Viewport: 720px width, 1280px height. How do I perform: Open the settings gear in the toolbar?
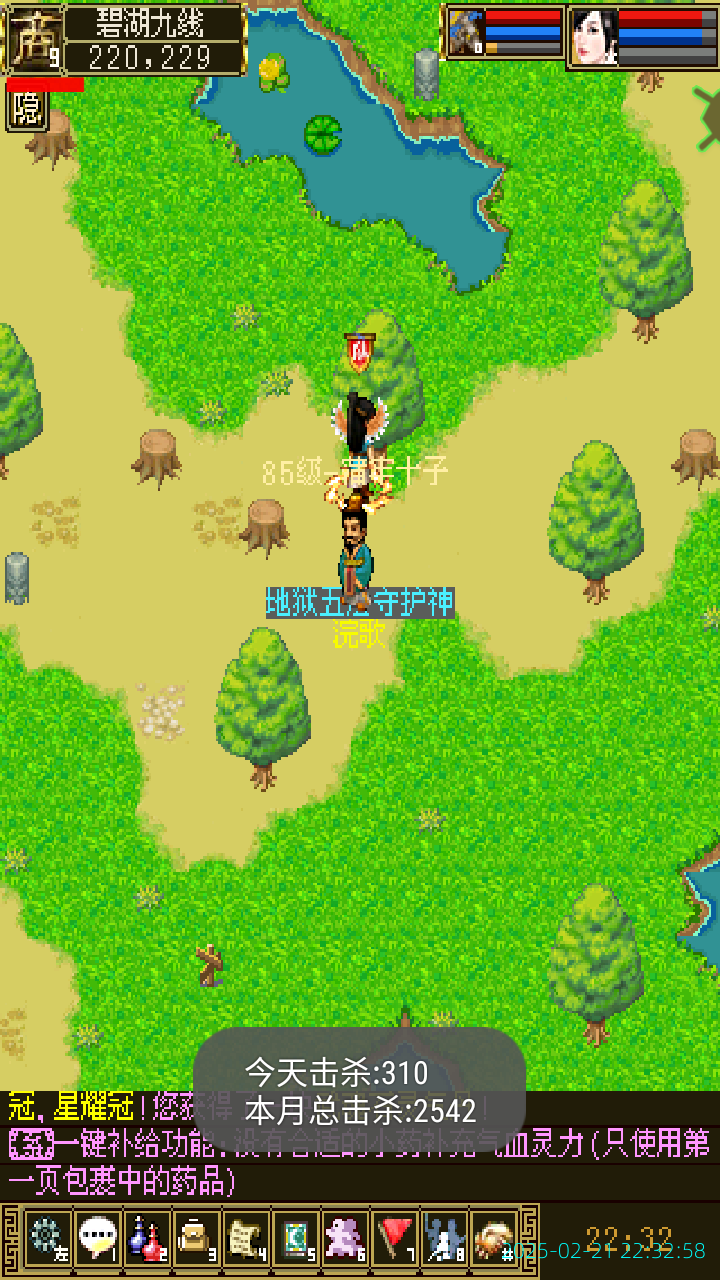coord(47,1238)
